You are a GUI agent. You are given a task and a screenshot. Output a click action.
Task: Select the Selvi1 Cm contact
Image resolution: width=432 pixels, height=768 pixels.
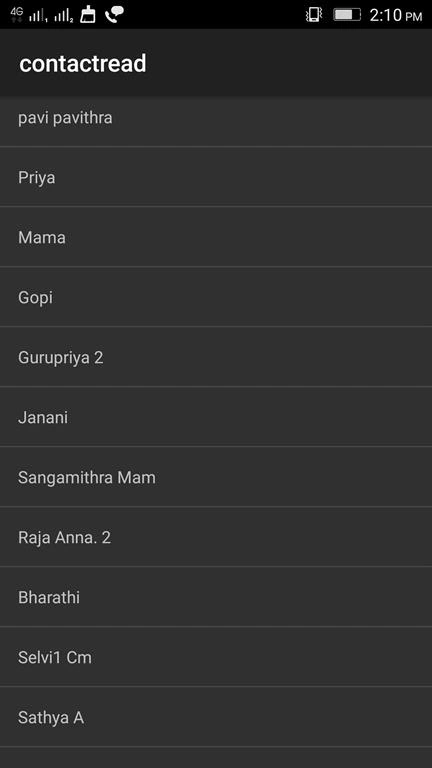216,657
